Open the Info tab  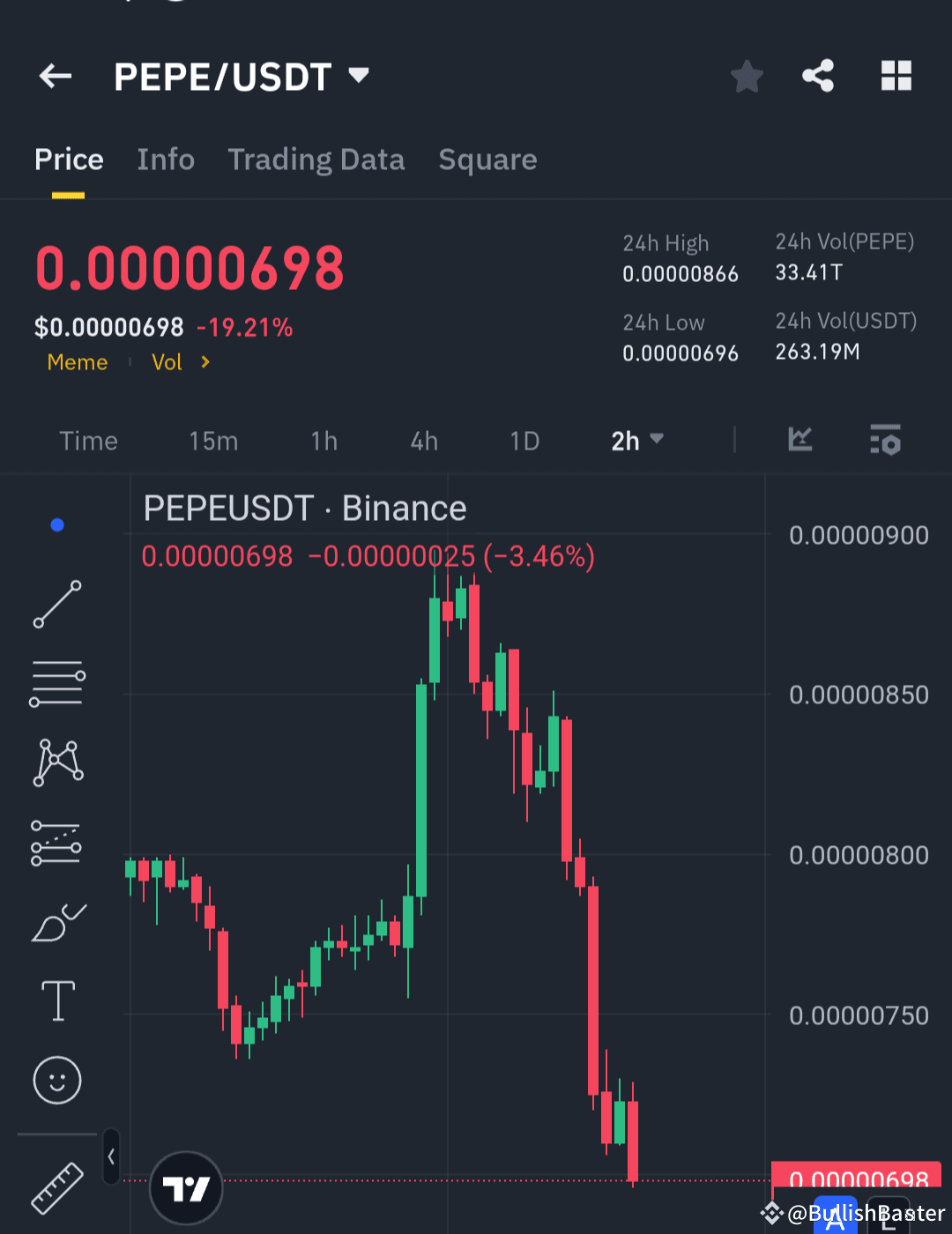pyautogui.click(x=166, y=160)
